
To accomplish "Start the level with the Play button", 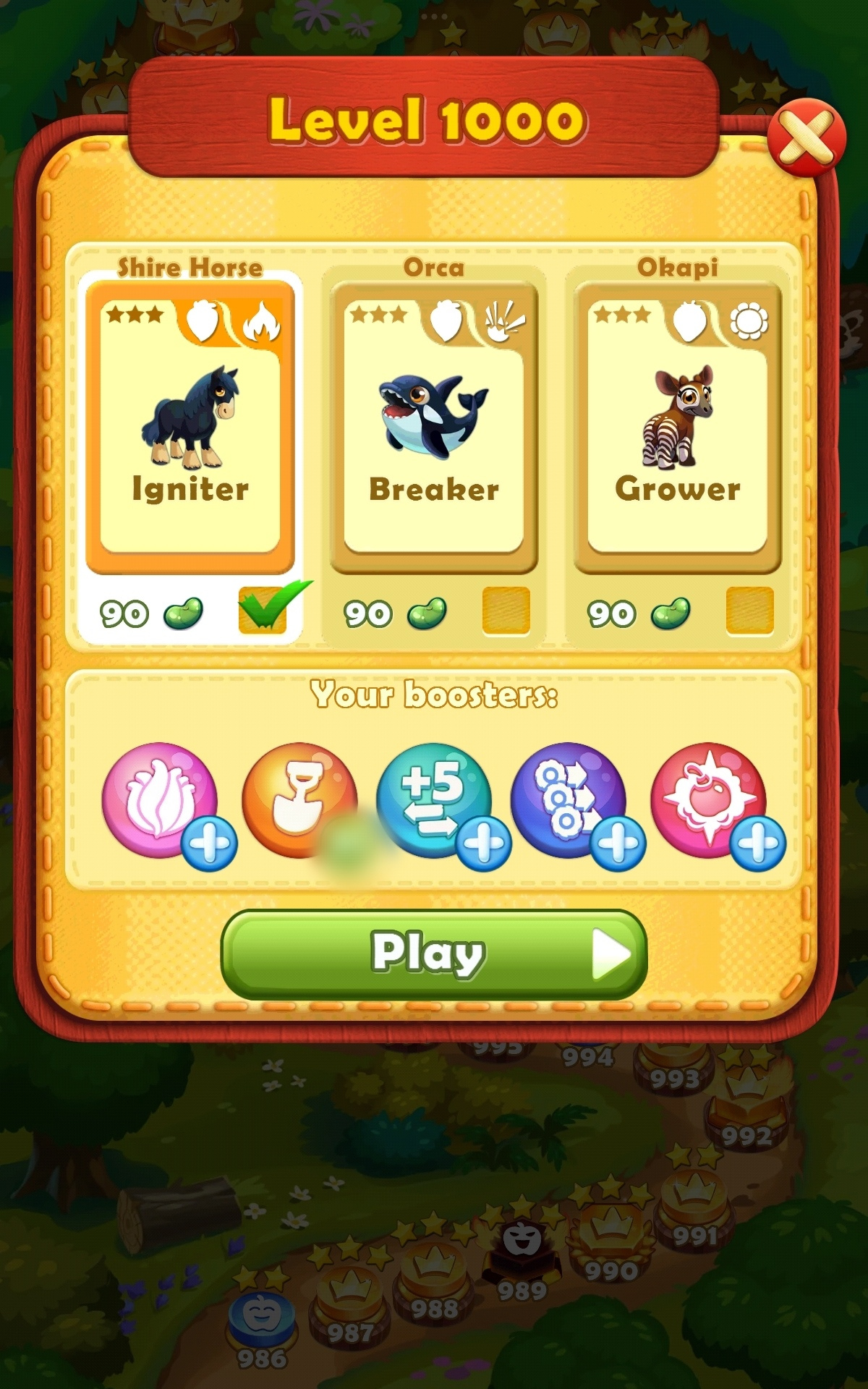I will pyautogui.click(x=433, y=954).
